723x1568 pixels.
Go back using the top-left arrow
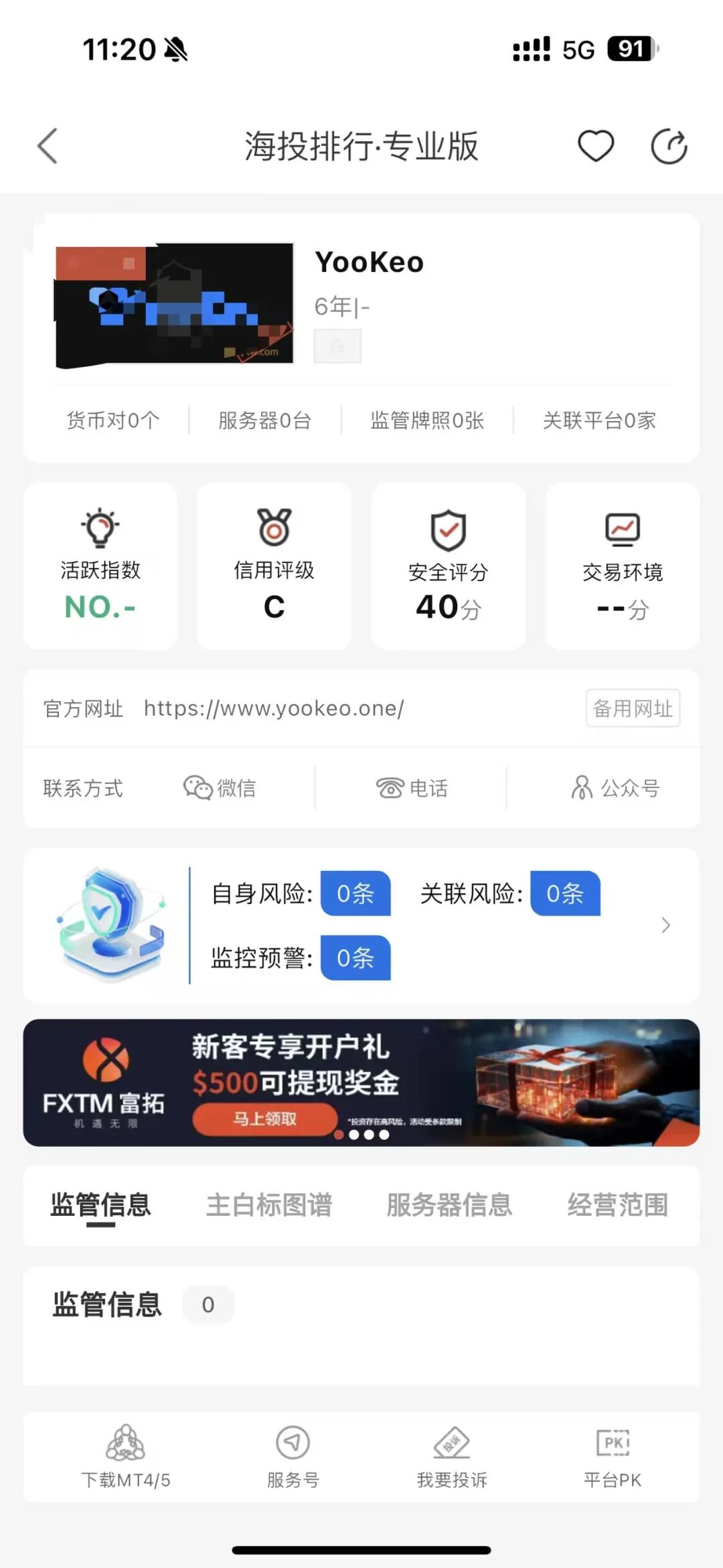coord(48,146)
